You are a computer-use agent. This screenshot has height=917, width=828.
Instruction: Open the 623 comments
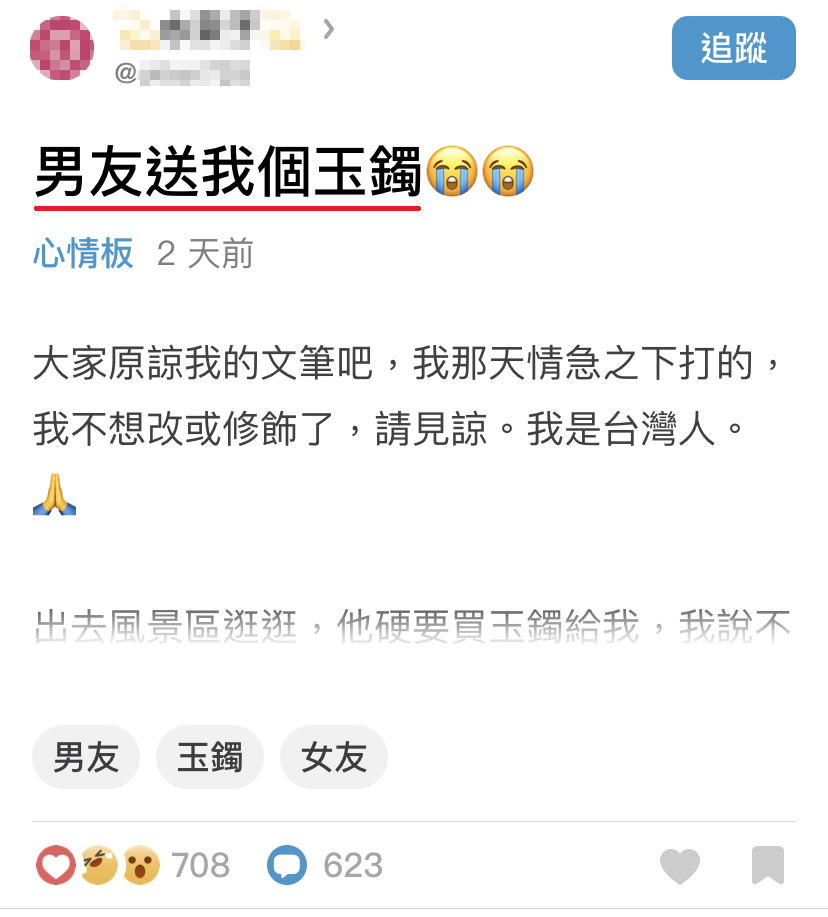pyautogui.click(x=326, y=865)
